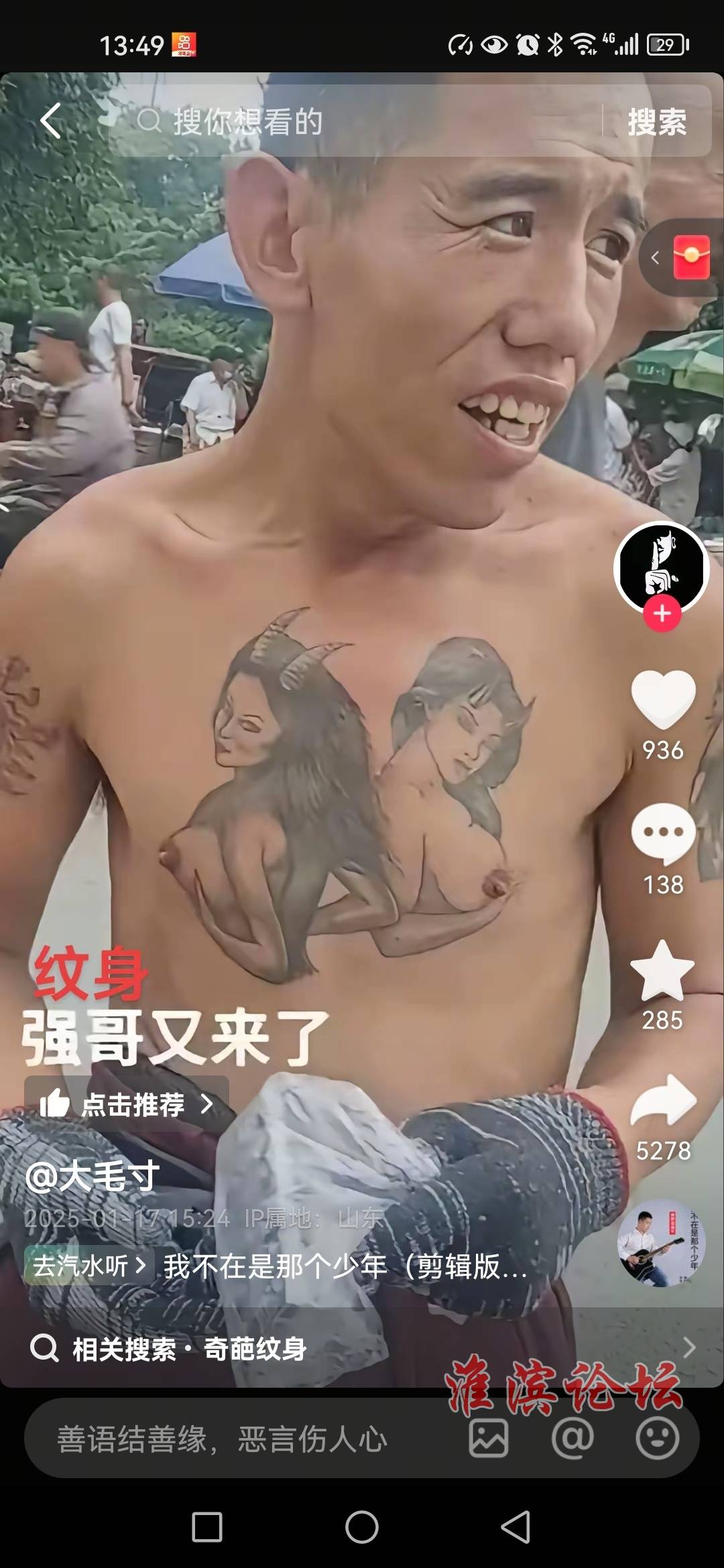
Task: Mention someone with the @ icon
Action: click(x=572, y=1439)
